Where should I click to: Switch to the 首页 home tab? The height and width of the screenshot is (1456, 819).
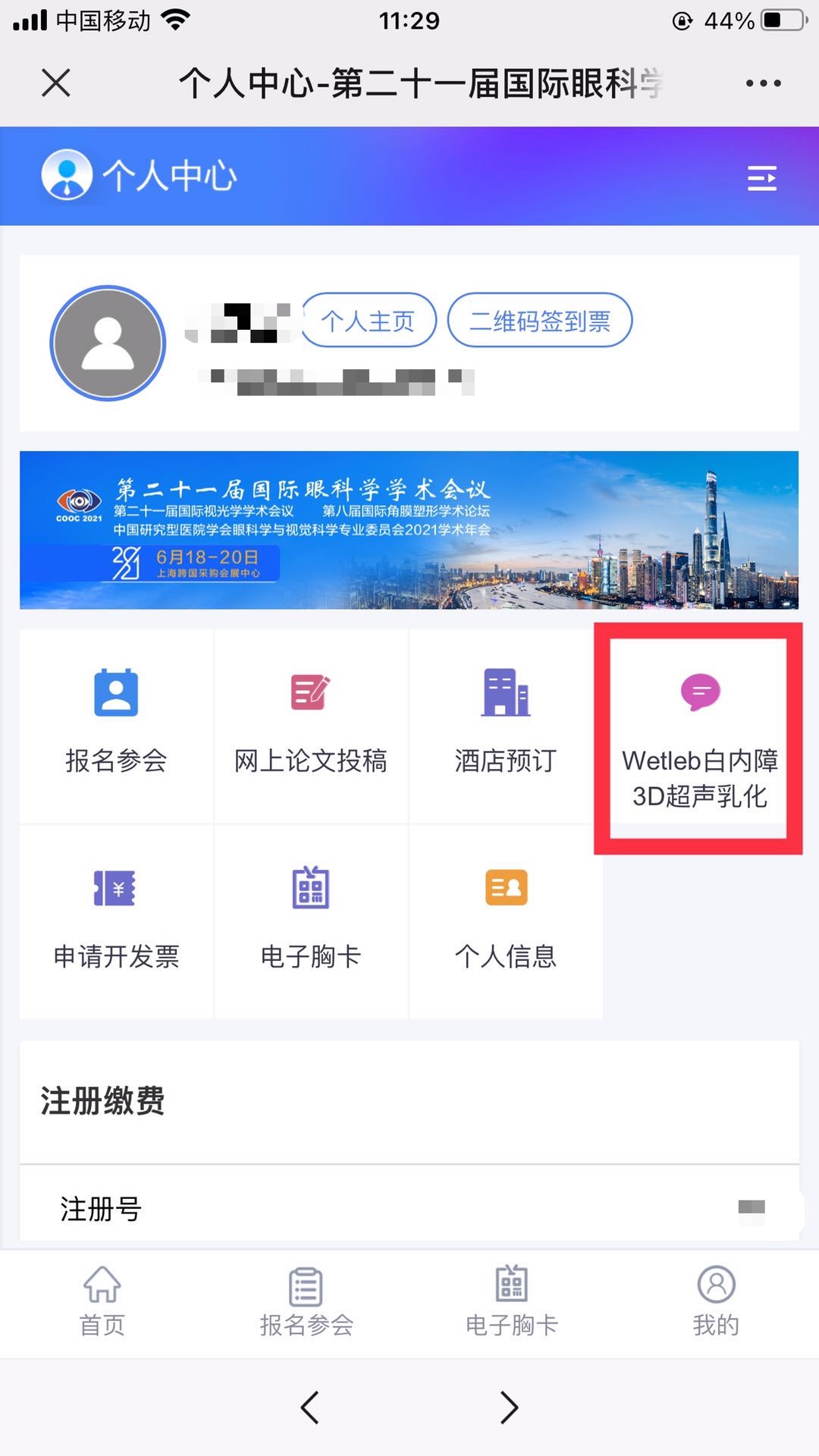(x=102, y=1301)
